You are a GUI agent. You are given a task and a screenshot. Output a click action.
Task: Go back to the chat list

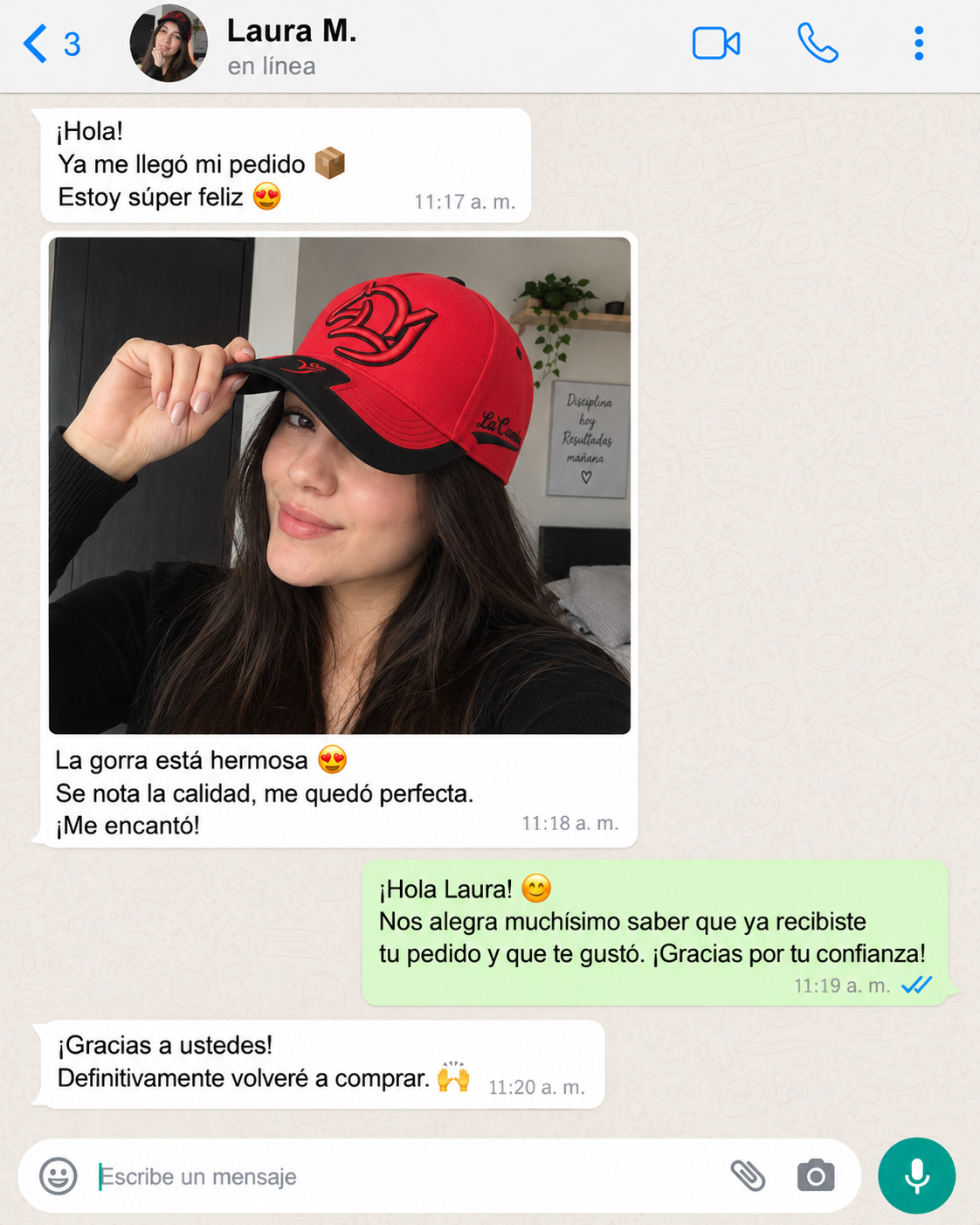(51, 44)
